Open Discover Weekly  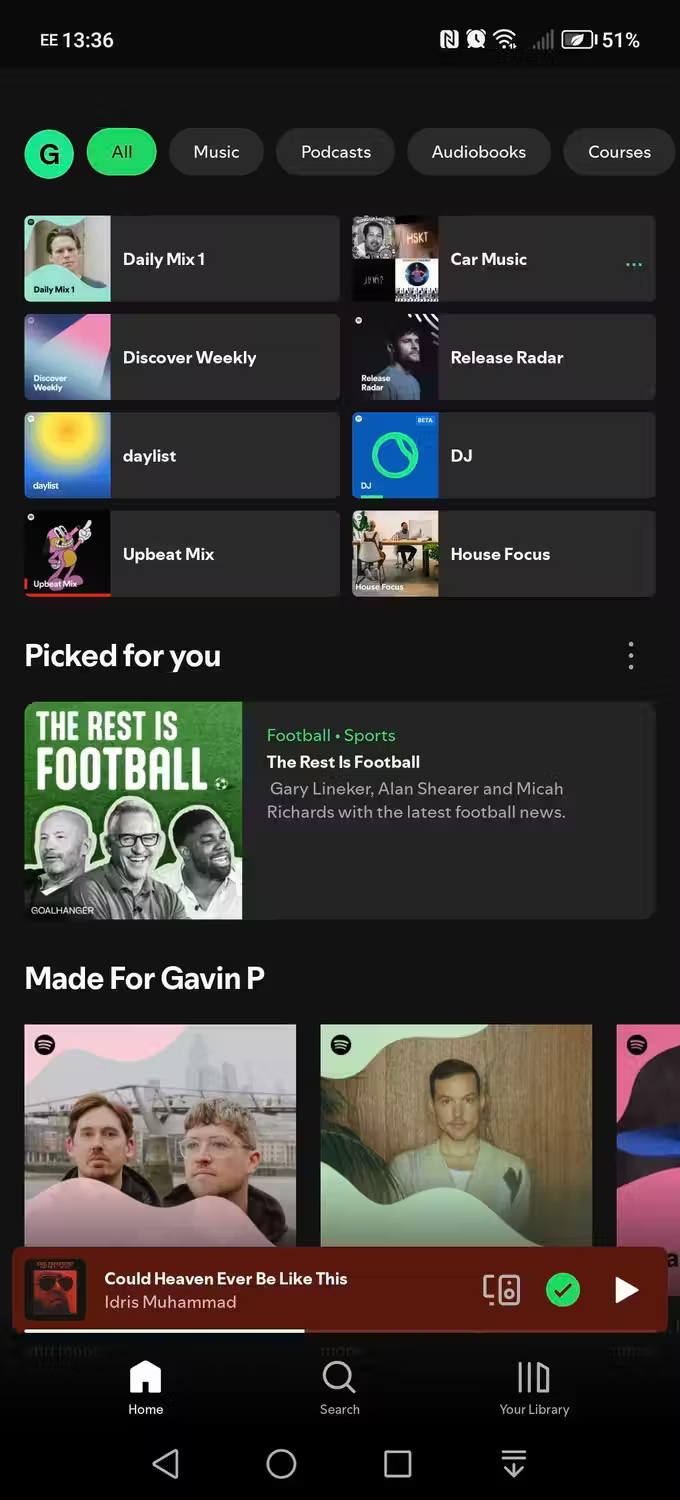pyautogui.click(x=182, y=357)
